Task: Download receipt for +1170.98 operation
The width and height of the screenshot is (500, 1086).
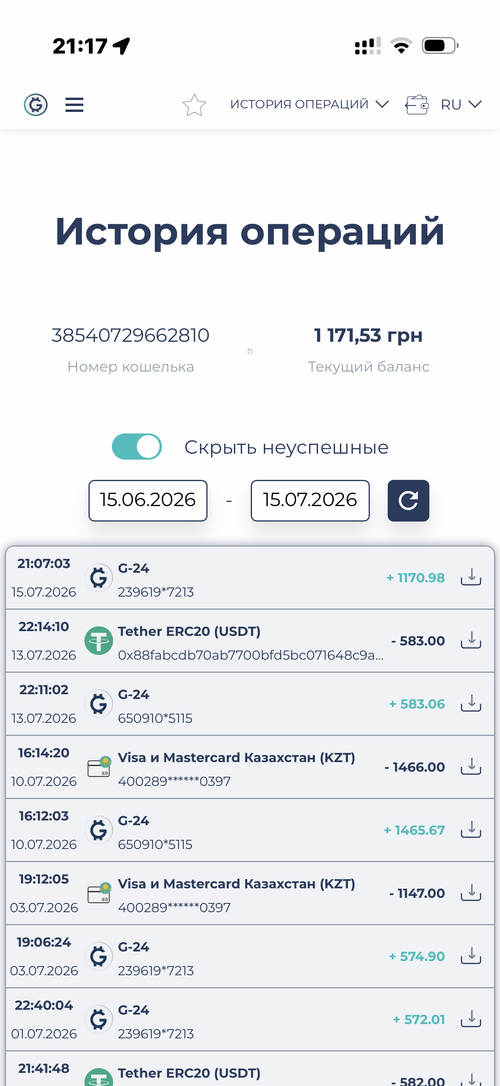Action: click(x=471, y=577)
